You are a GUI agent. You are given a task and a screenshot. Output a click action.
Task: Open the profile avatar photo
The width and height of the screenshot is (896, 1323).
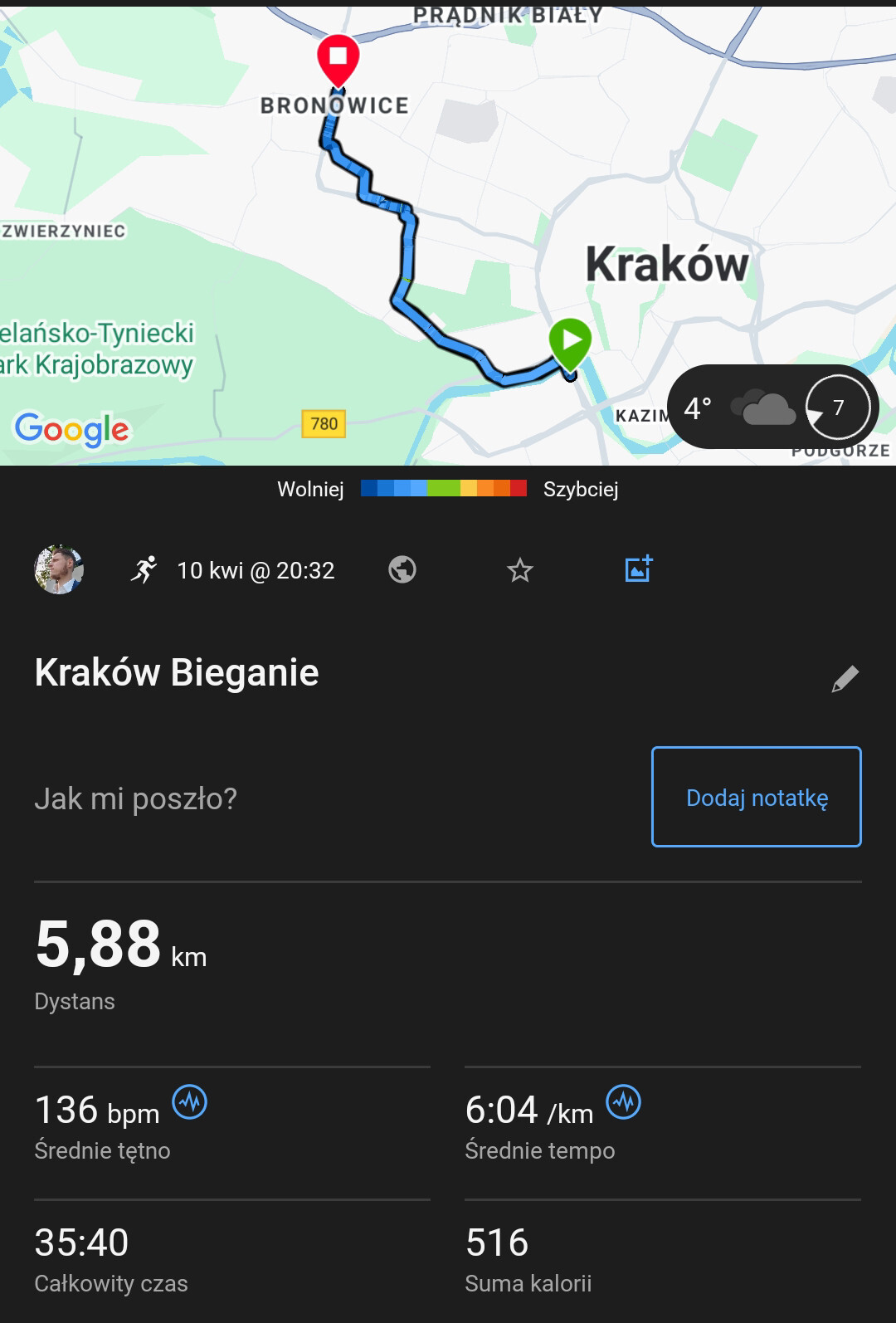click(59, 570)
